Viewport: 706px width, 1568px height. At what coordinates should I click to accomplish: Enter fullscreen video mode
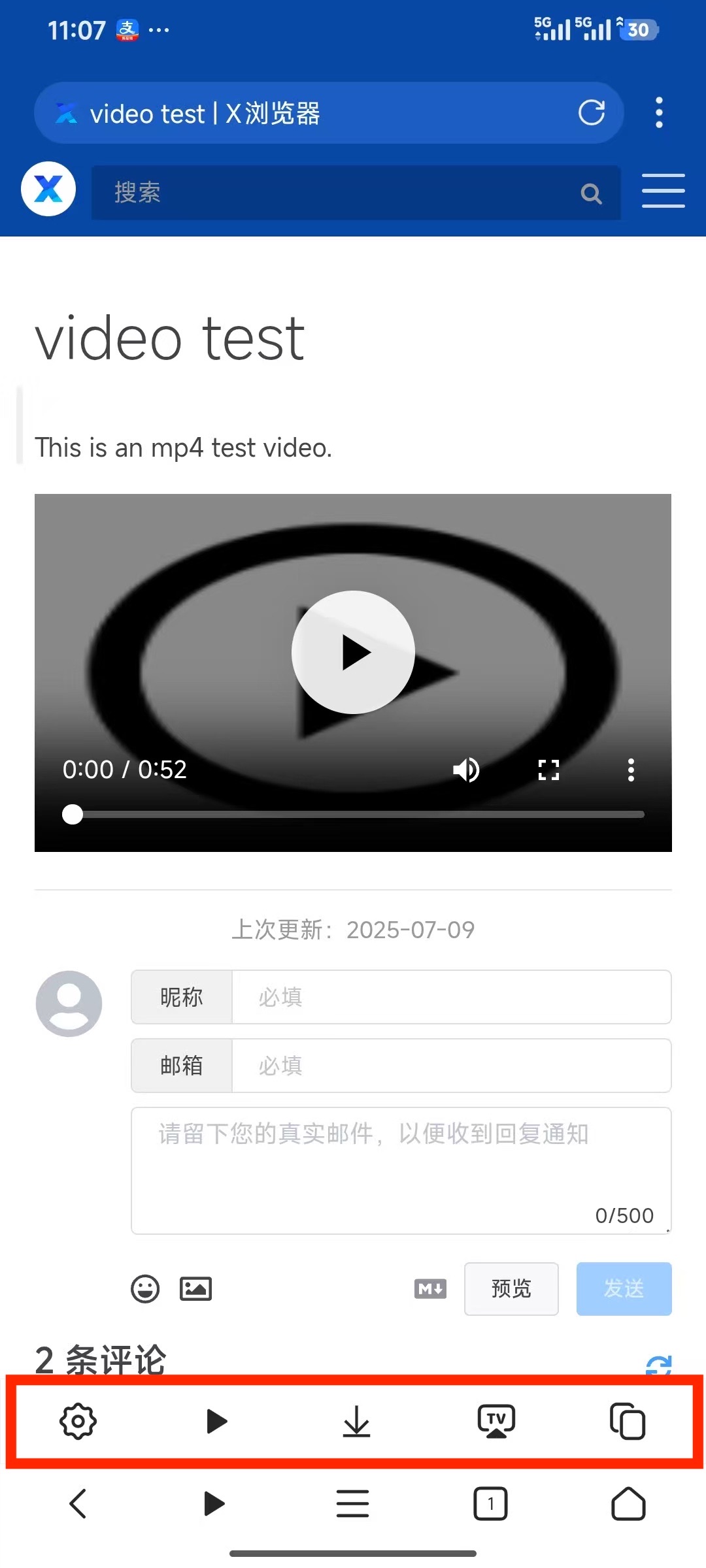[x=548, y=770]
